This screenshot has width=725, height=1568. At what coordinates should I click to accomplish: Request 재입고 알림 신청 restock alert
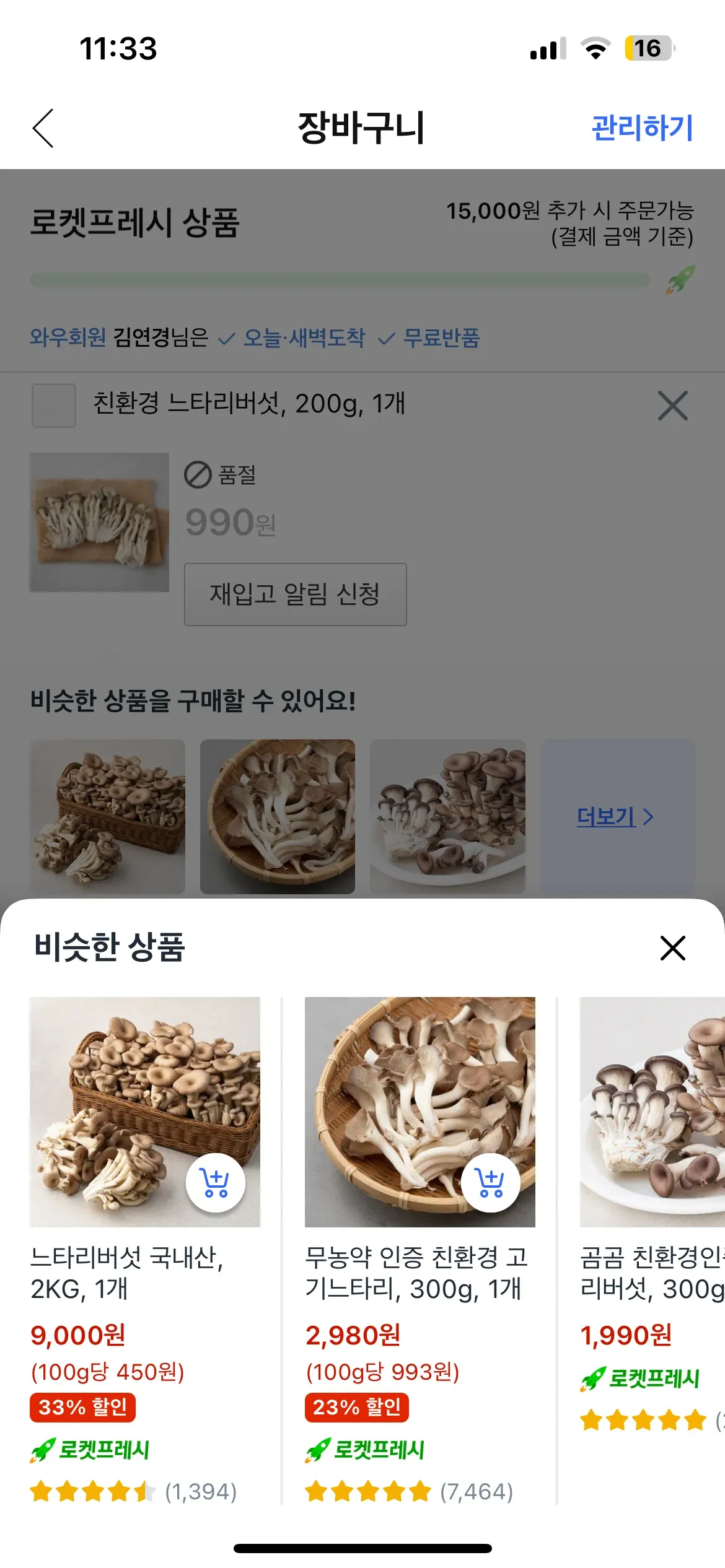point(295,595)
